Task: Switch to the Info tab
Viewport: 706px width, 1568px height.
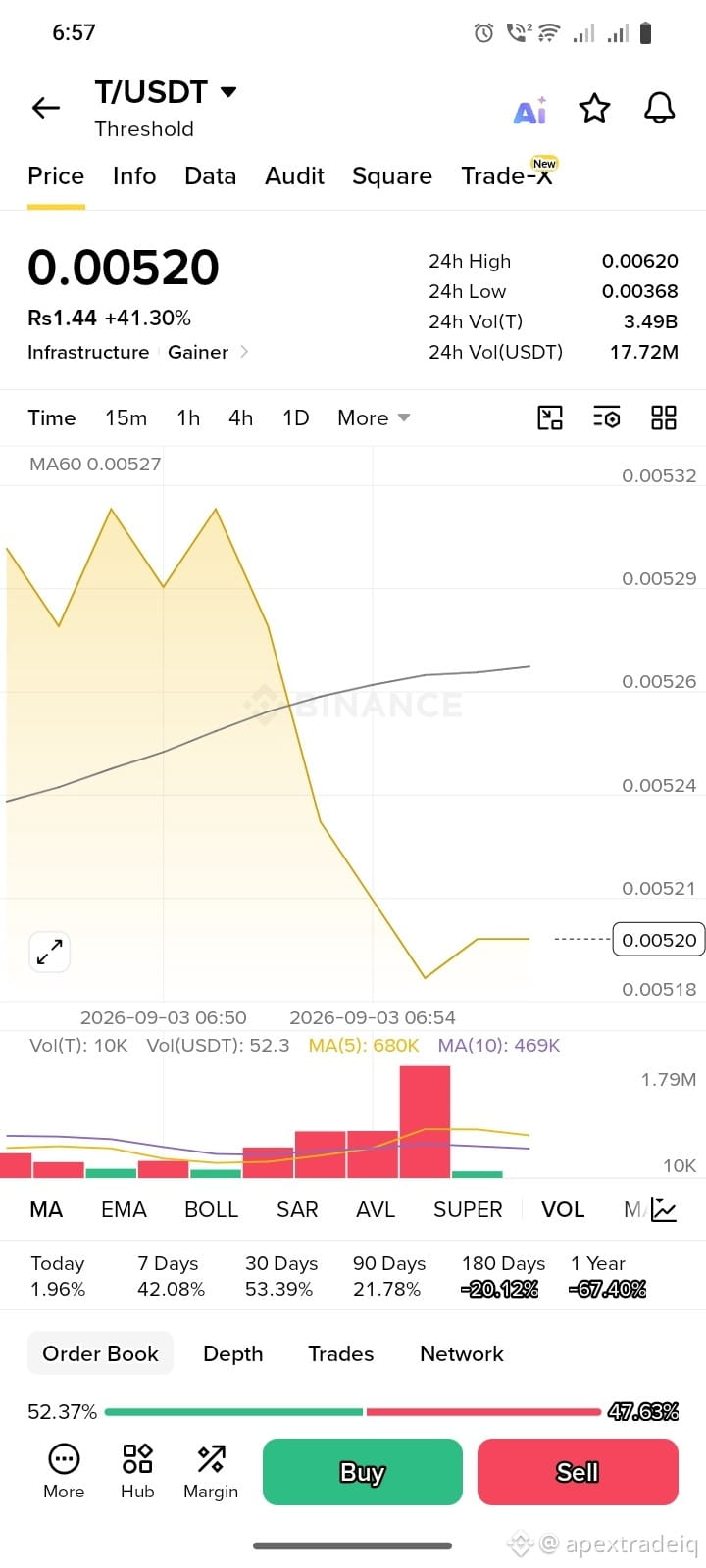Action: coord(134,175)
